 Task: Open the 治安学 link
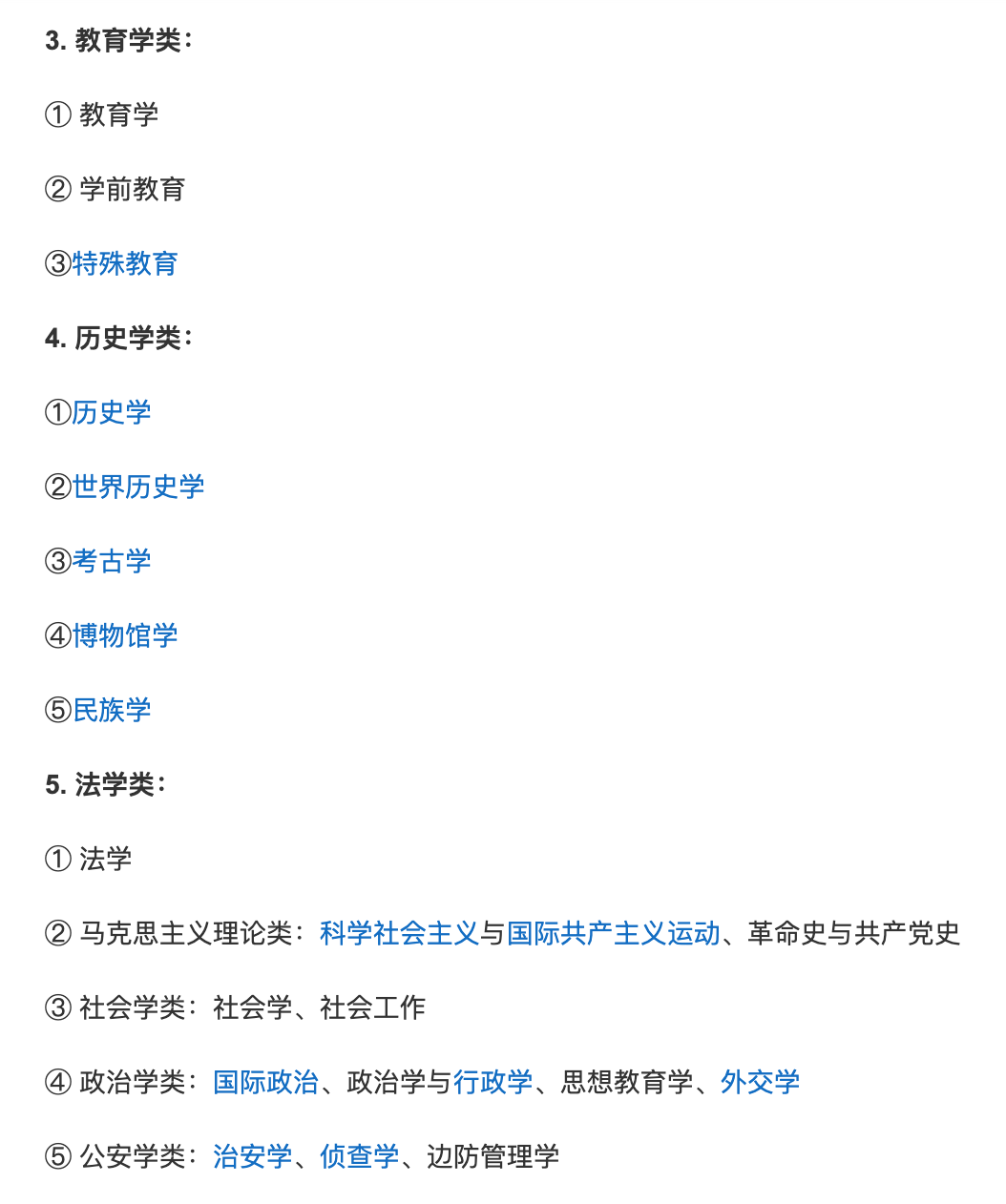[x=252, y=1156]
